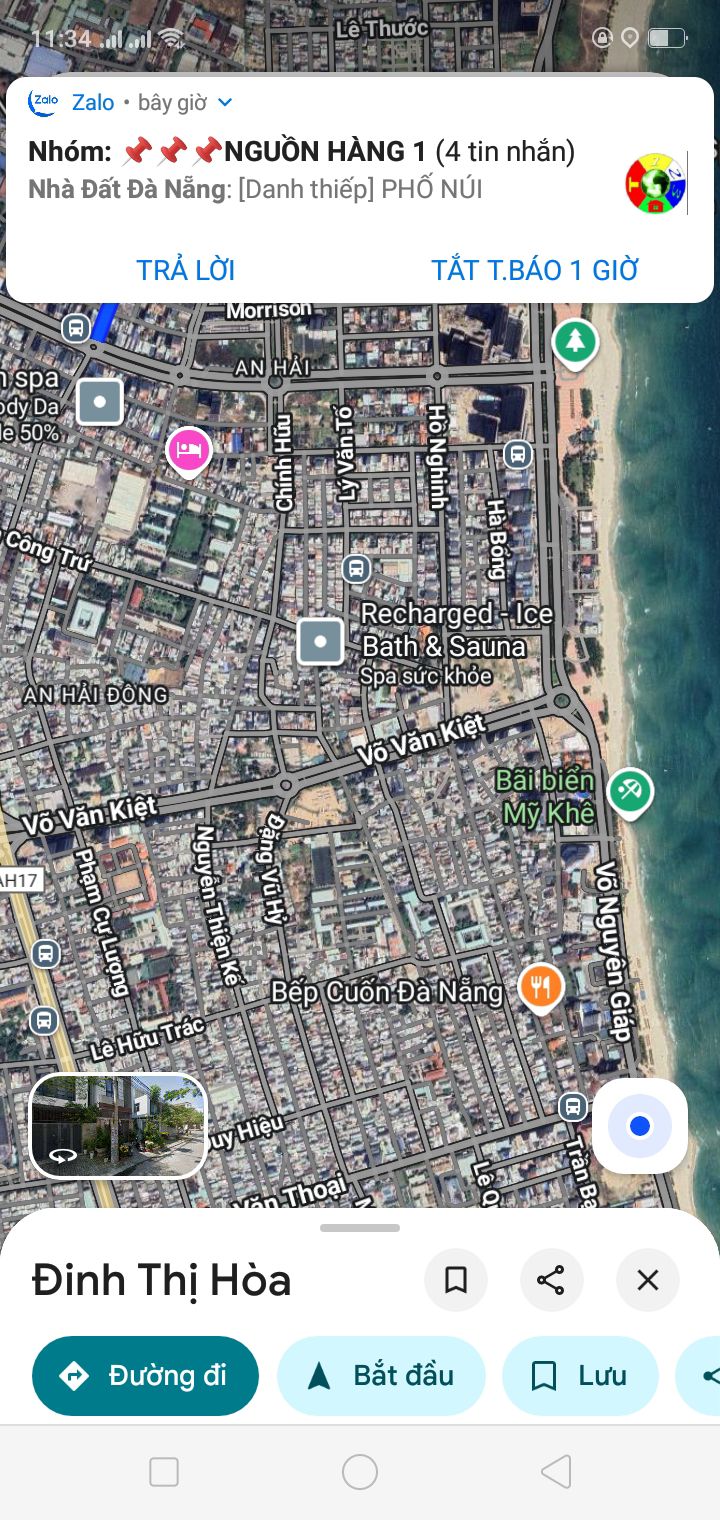Expand the Zalo notification chevron

[225, 102]
